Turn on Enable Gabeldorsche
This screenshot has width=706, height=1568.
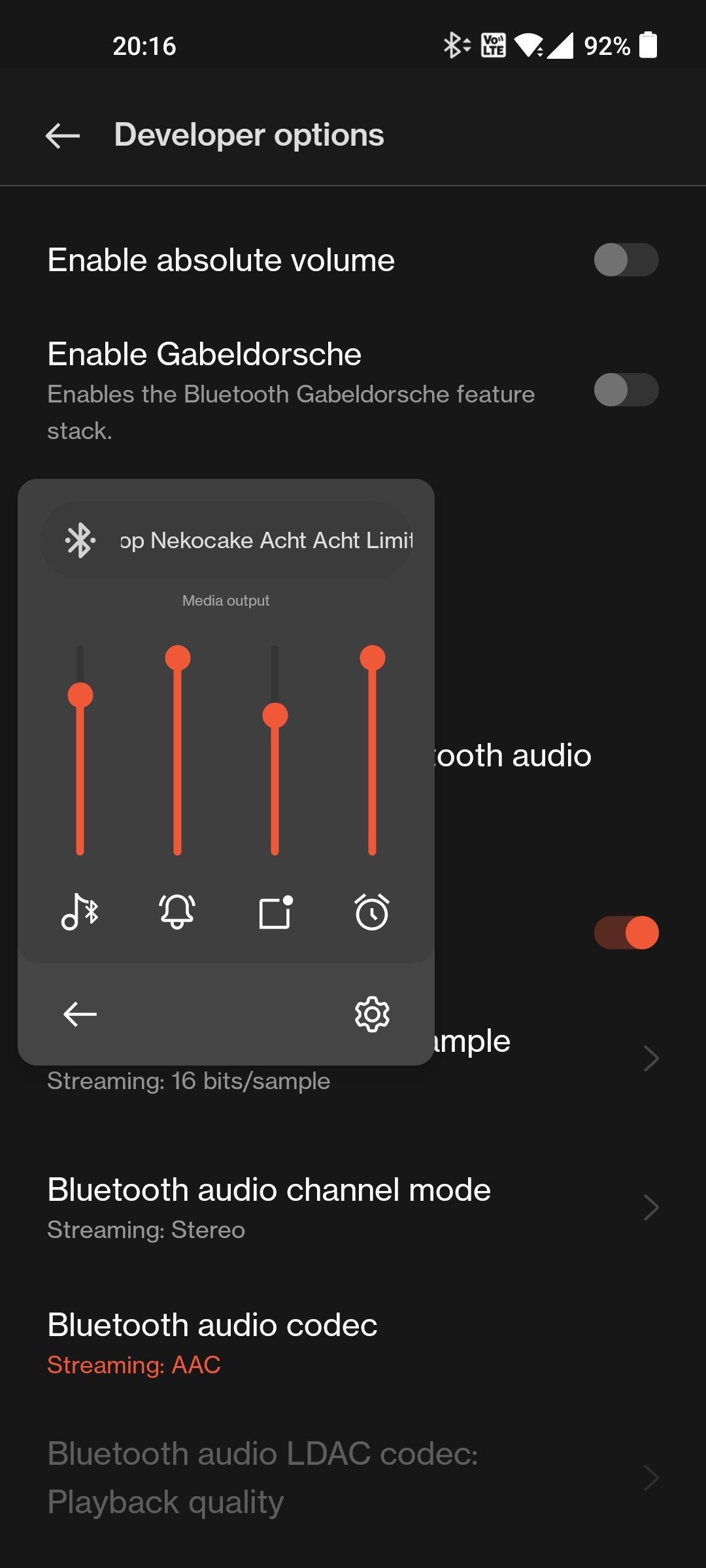(626, 390)
